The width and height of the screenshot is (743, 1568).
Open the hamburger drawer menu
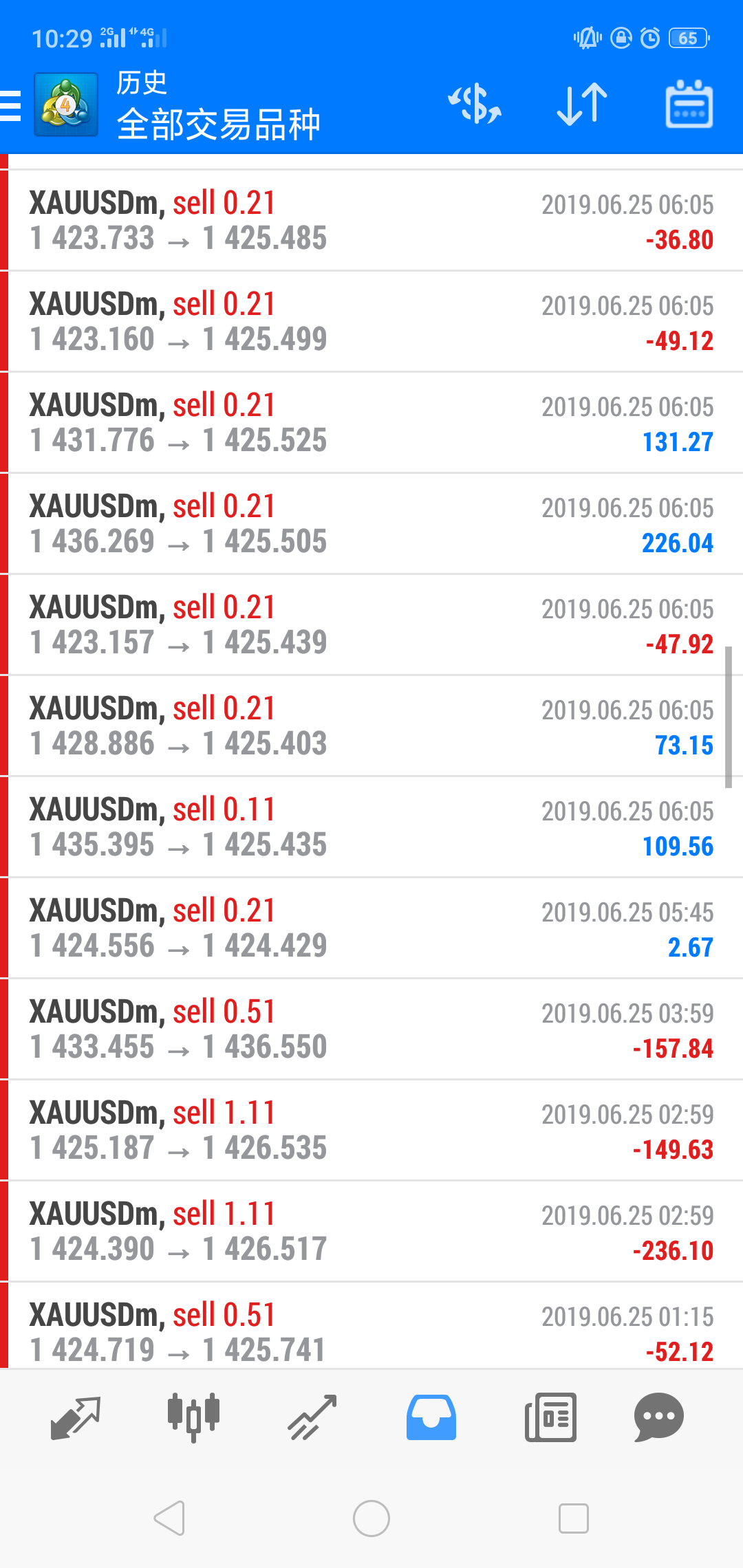11,106
